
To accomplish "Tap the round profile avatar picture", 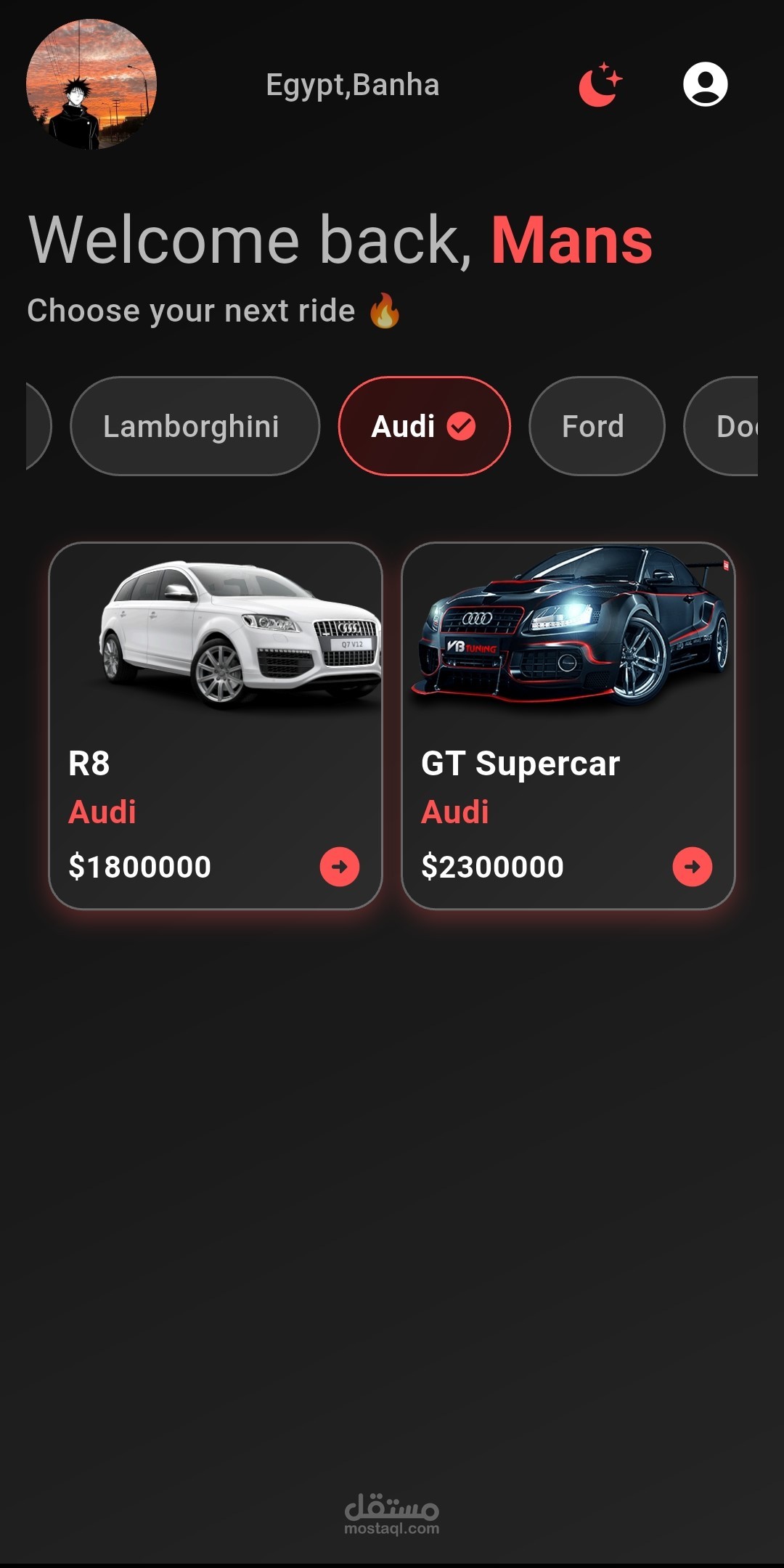I will 91,84.
